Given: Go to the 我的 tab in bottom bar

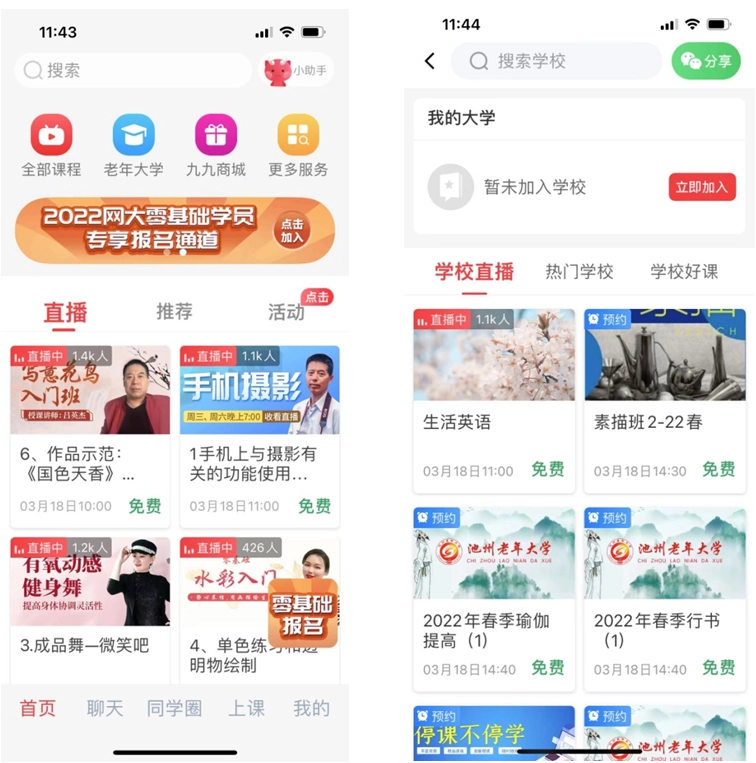Looking at the screenshot, I should 311,708.
